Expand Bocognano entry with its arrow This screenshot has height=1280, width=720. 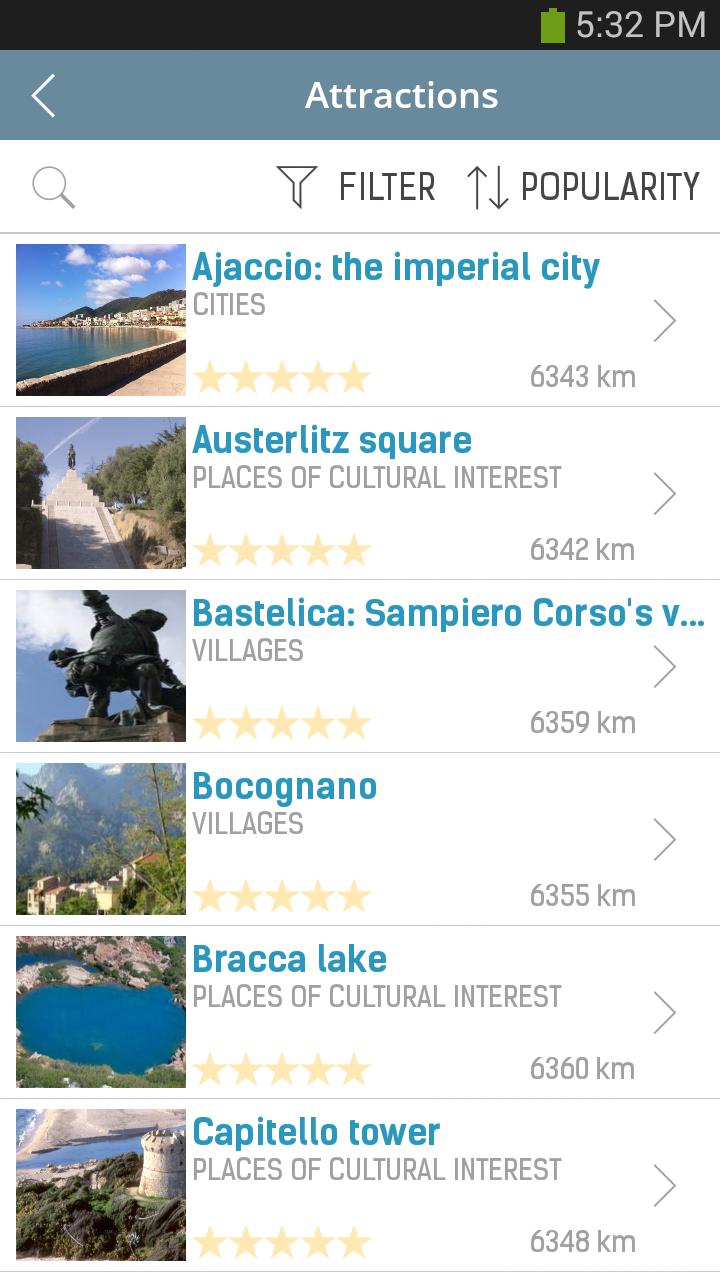pos(664,839)
